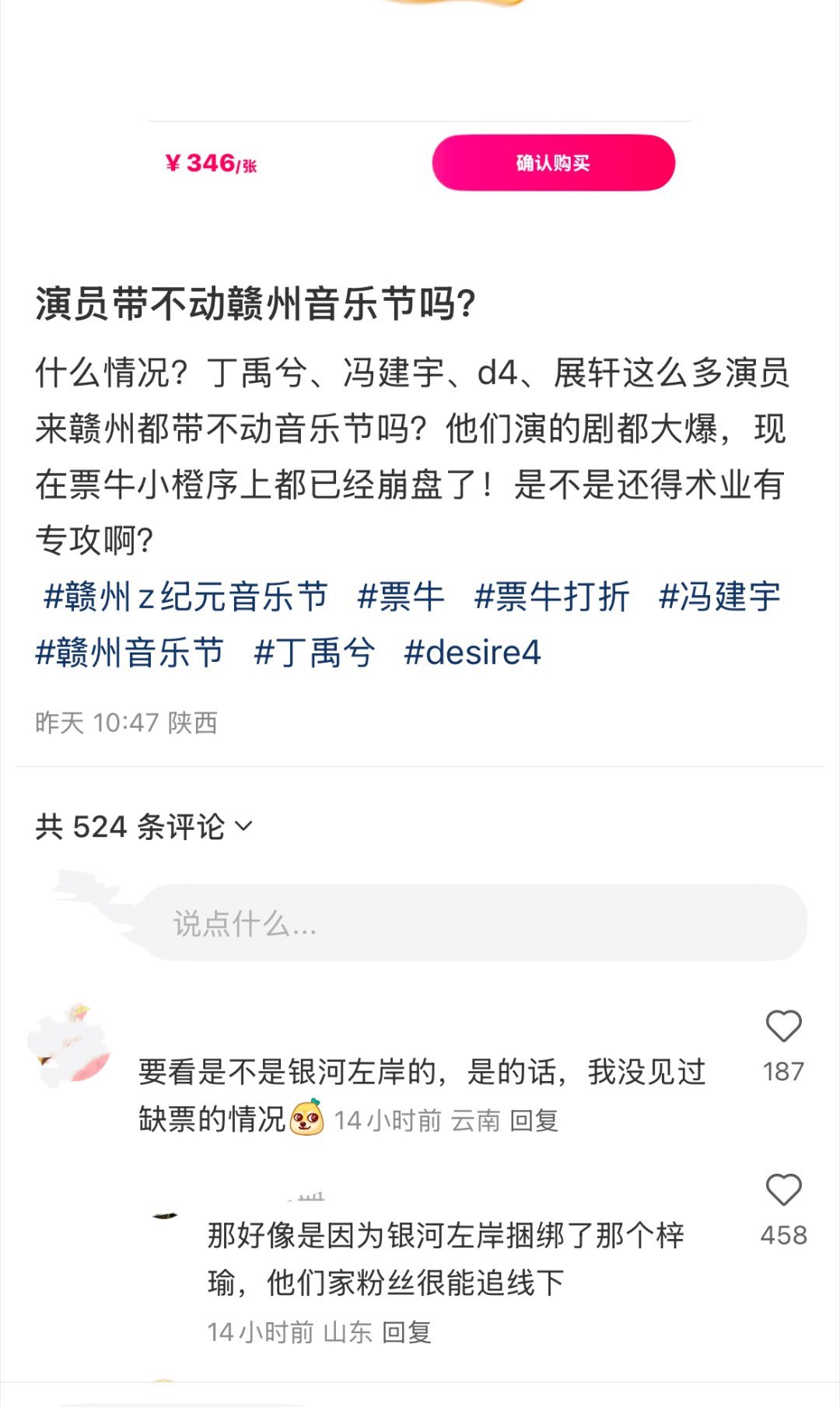This screenshot has width=840, height=1407.
Task: Tap the 确认购买 purchase button
Action: point(553,163)
